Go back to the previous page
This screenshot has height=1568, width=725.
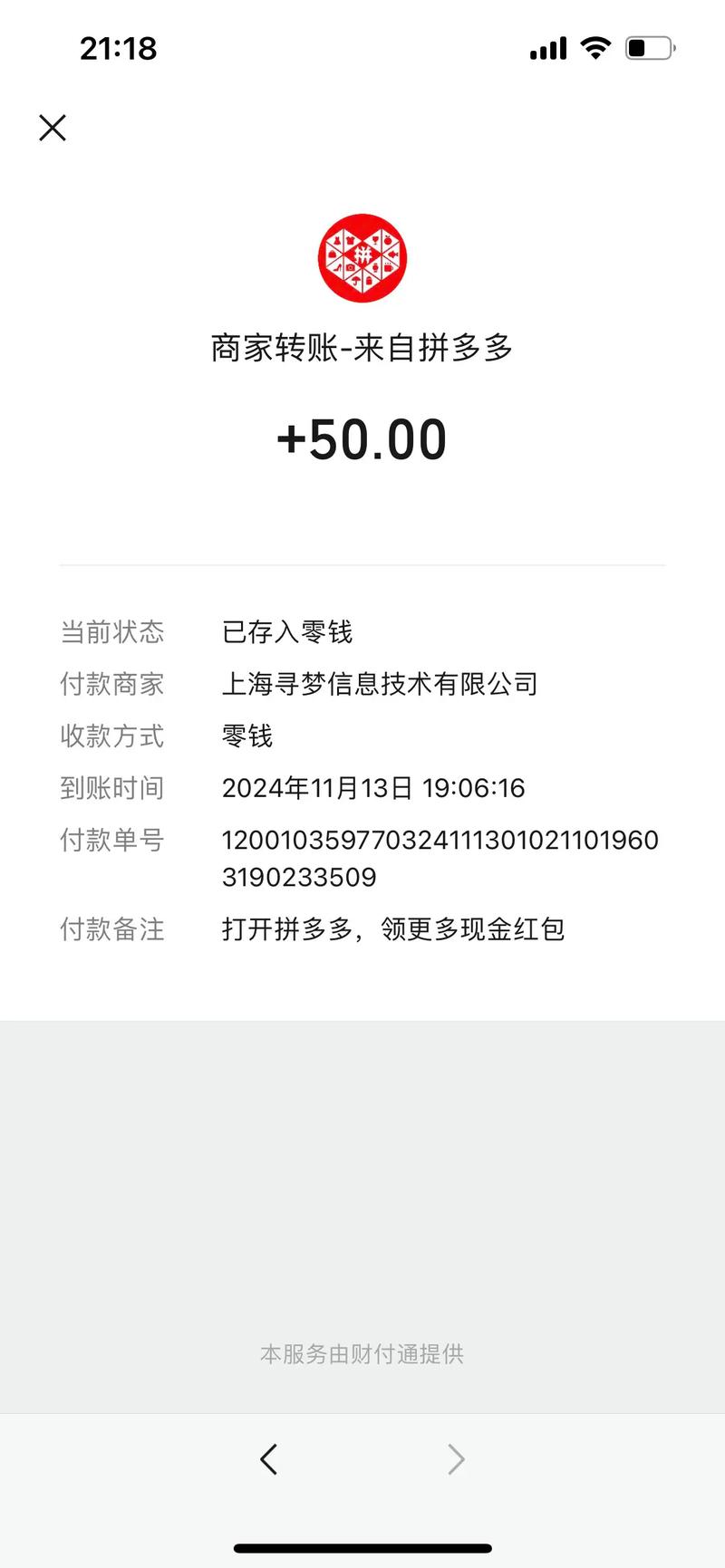(x=268, y=1458)
